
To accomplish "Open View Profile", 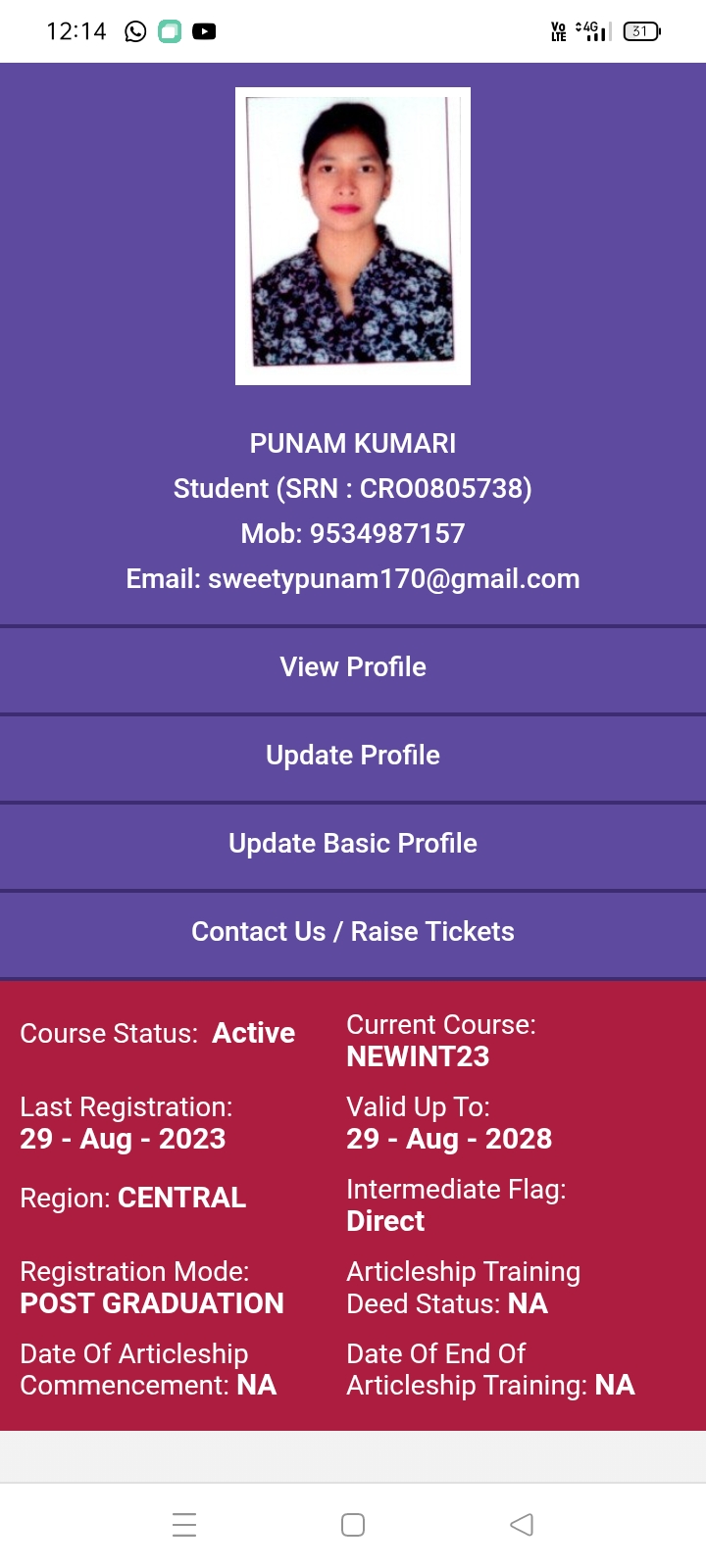I will (353, 667).
